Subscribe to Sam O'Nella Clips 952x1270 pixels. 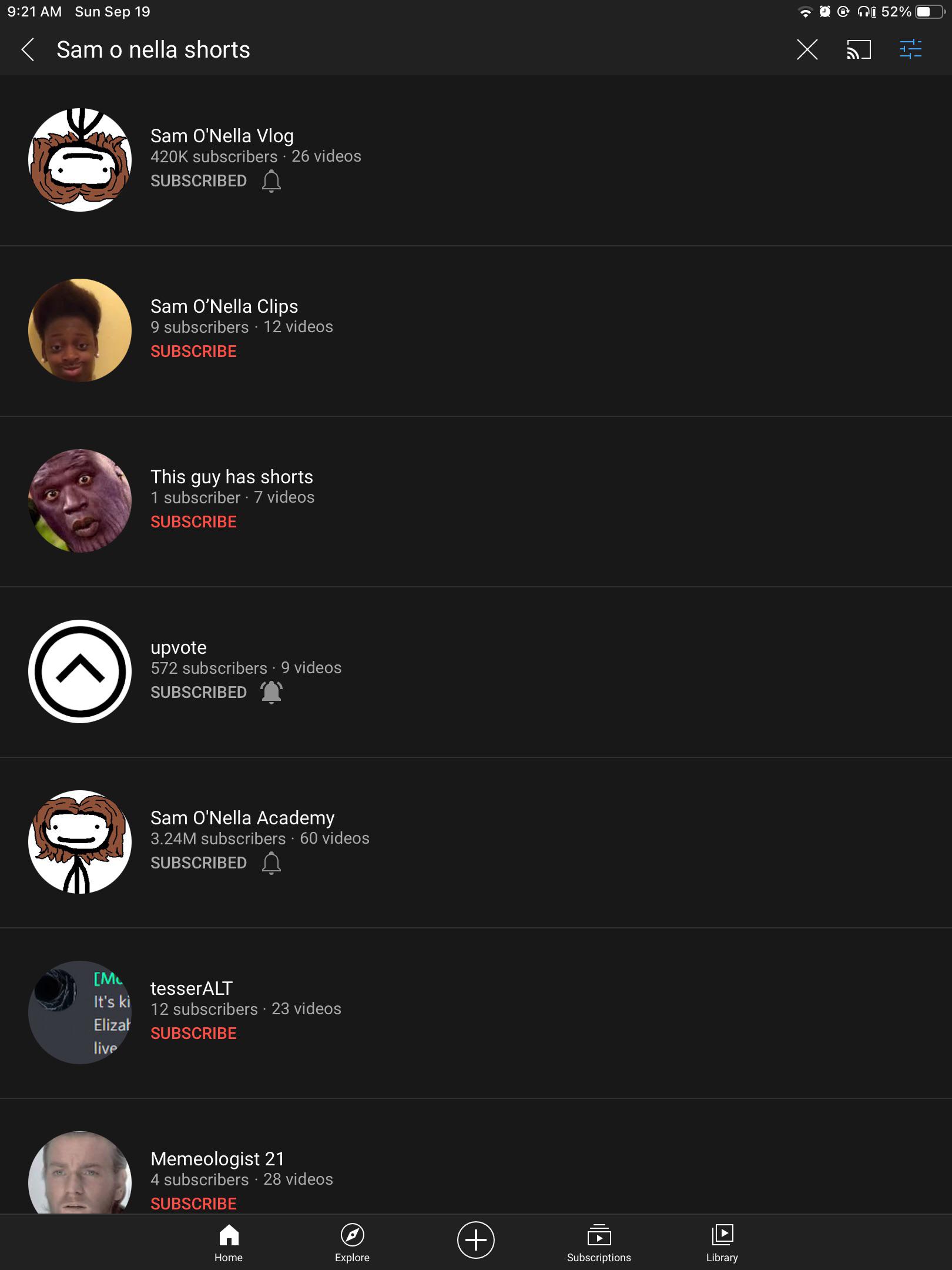click(193, 351)
